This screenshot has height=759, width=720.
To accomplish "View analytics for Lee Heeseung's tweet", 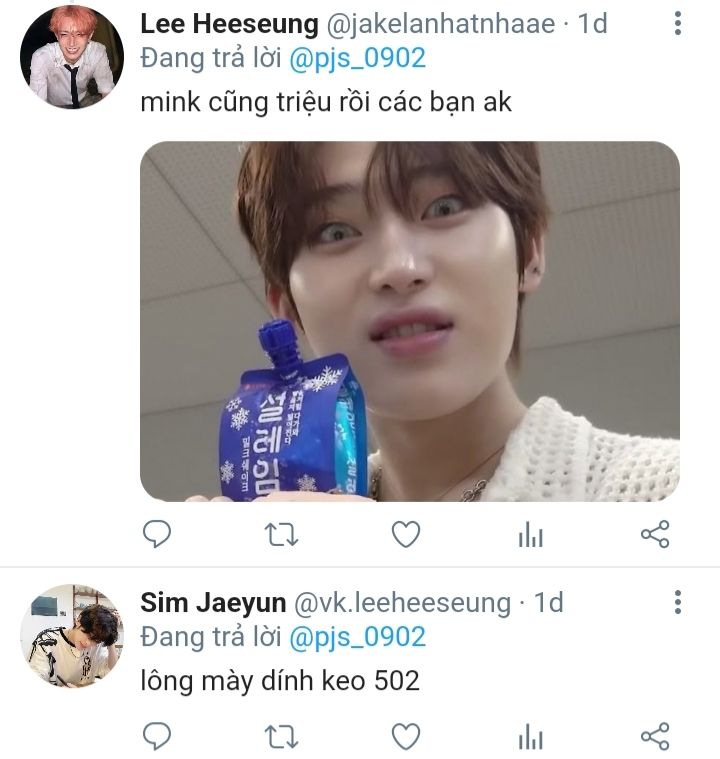I will (x=530, y=535).
